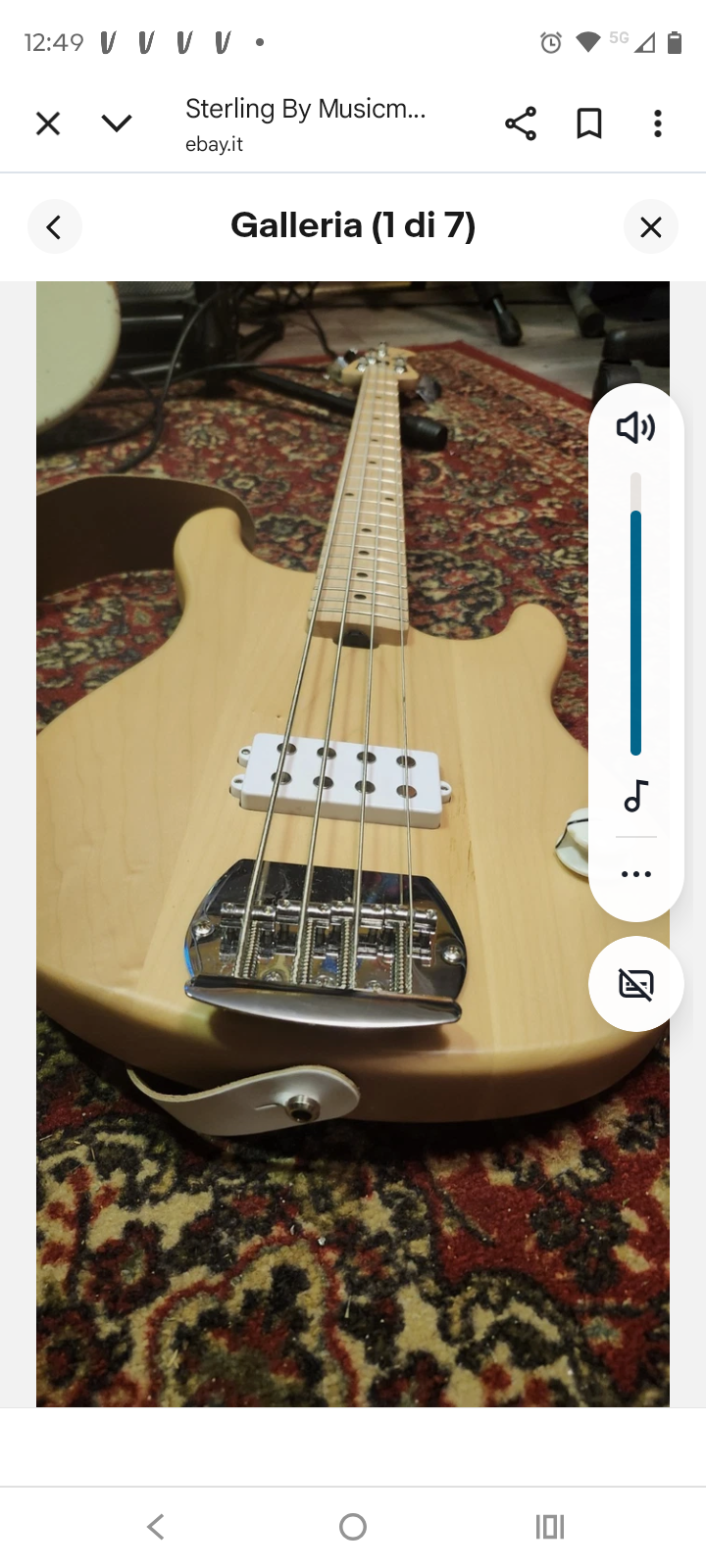The width and height of the screenshot is (706, 1568).
Task: Toggle live captions button
Action: tap(635, 984)
